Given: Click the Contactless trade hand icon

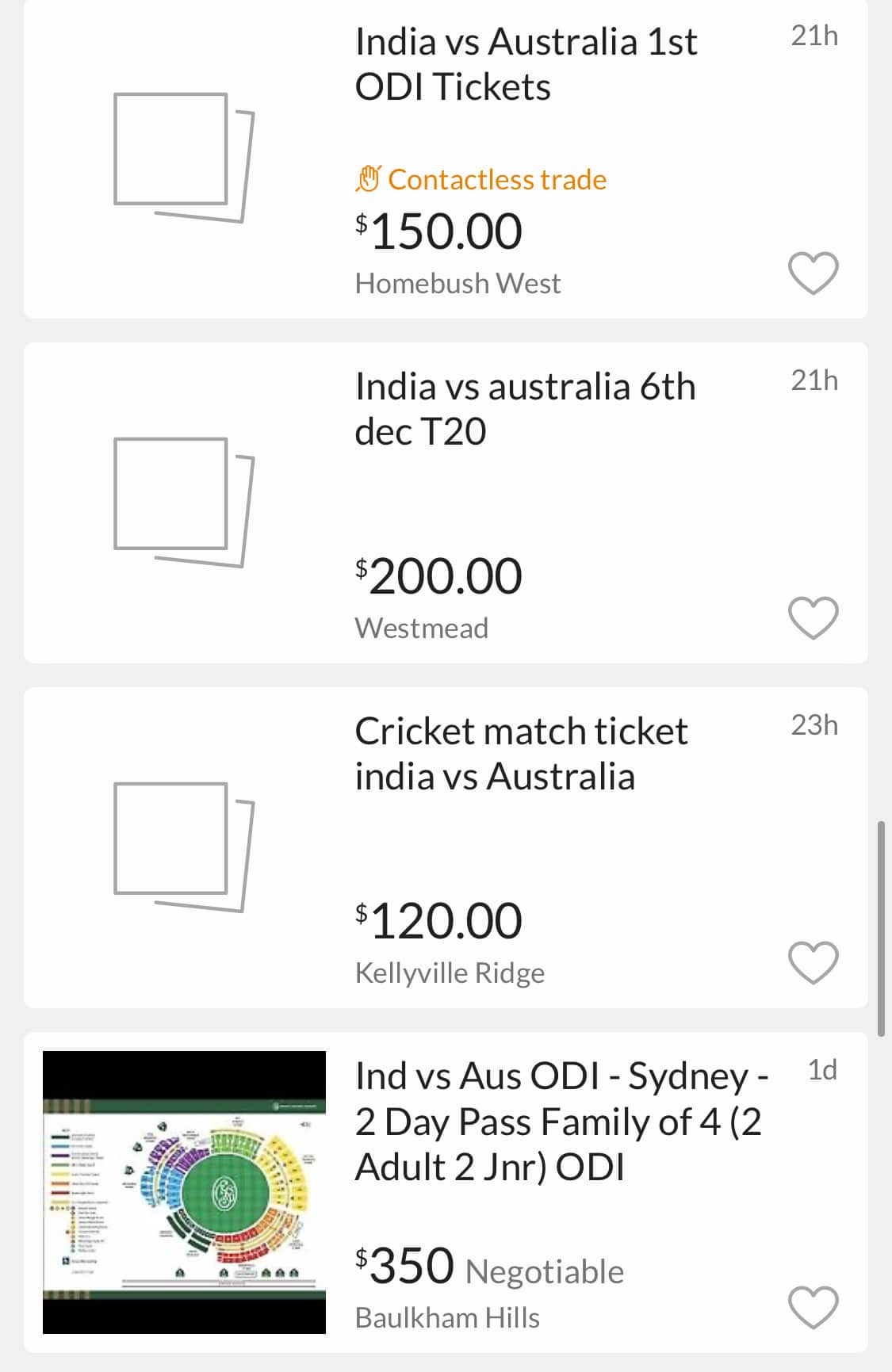Looking at the screenshot, I should (x=369, y=178).
